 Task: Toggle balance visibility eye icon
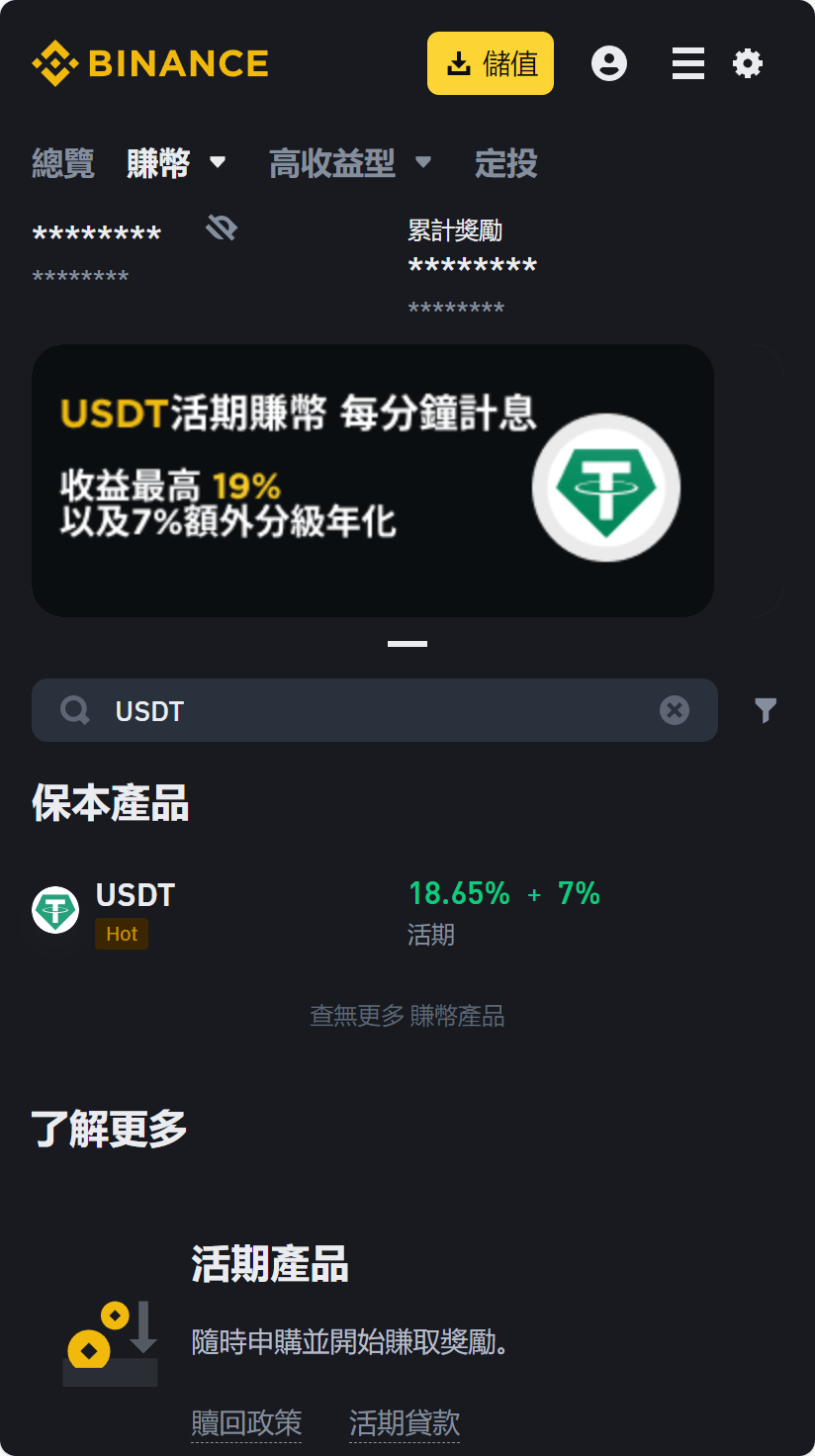tap(222, 229)
